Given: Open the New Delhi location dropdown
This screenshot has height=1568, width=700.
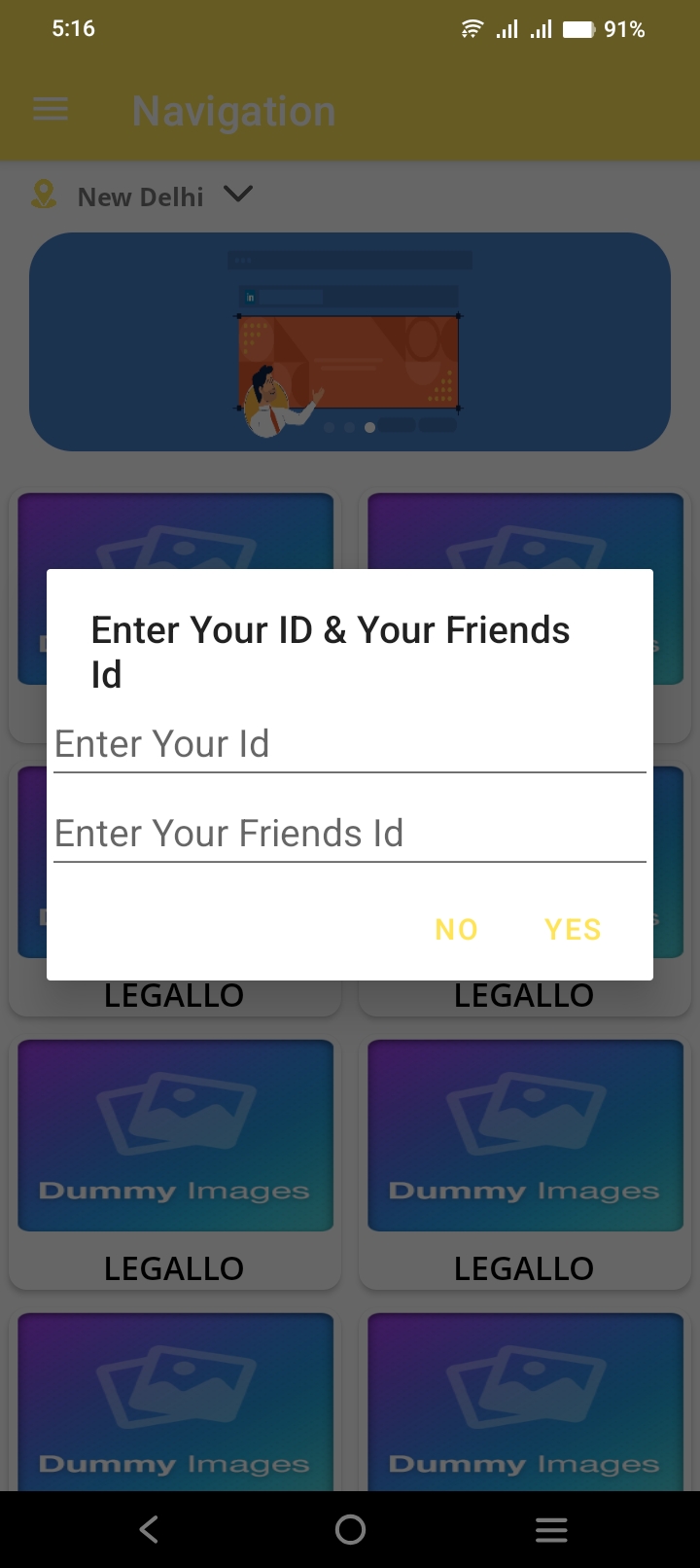Looking at the screenshot, I should pos(238,194).
